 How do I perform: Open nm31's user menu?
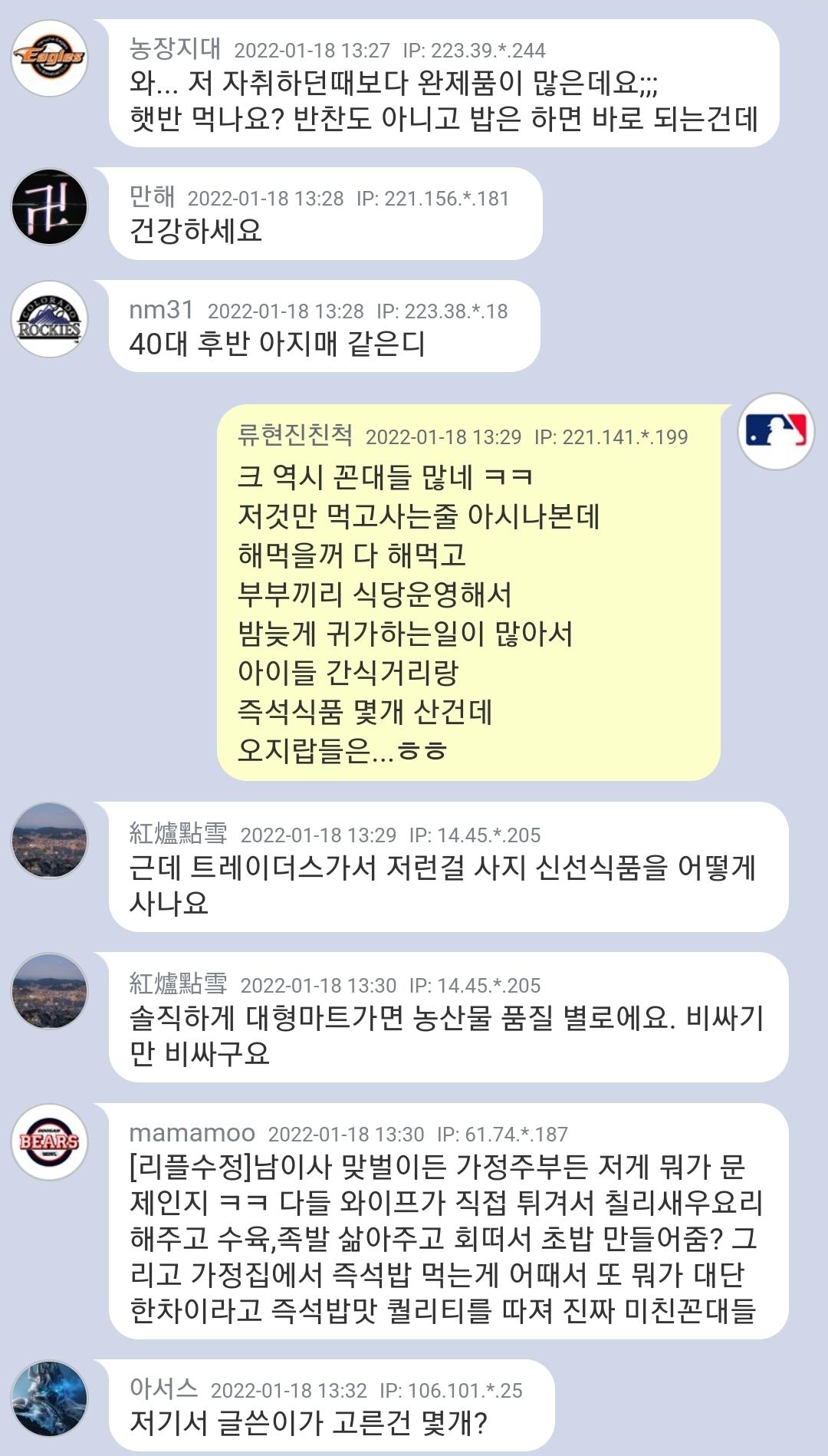161,310
